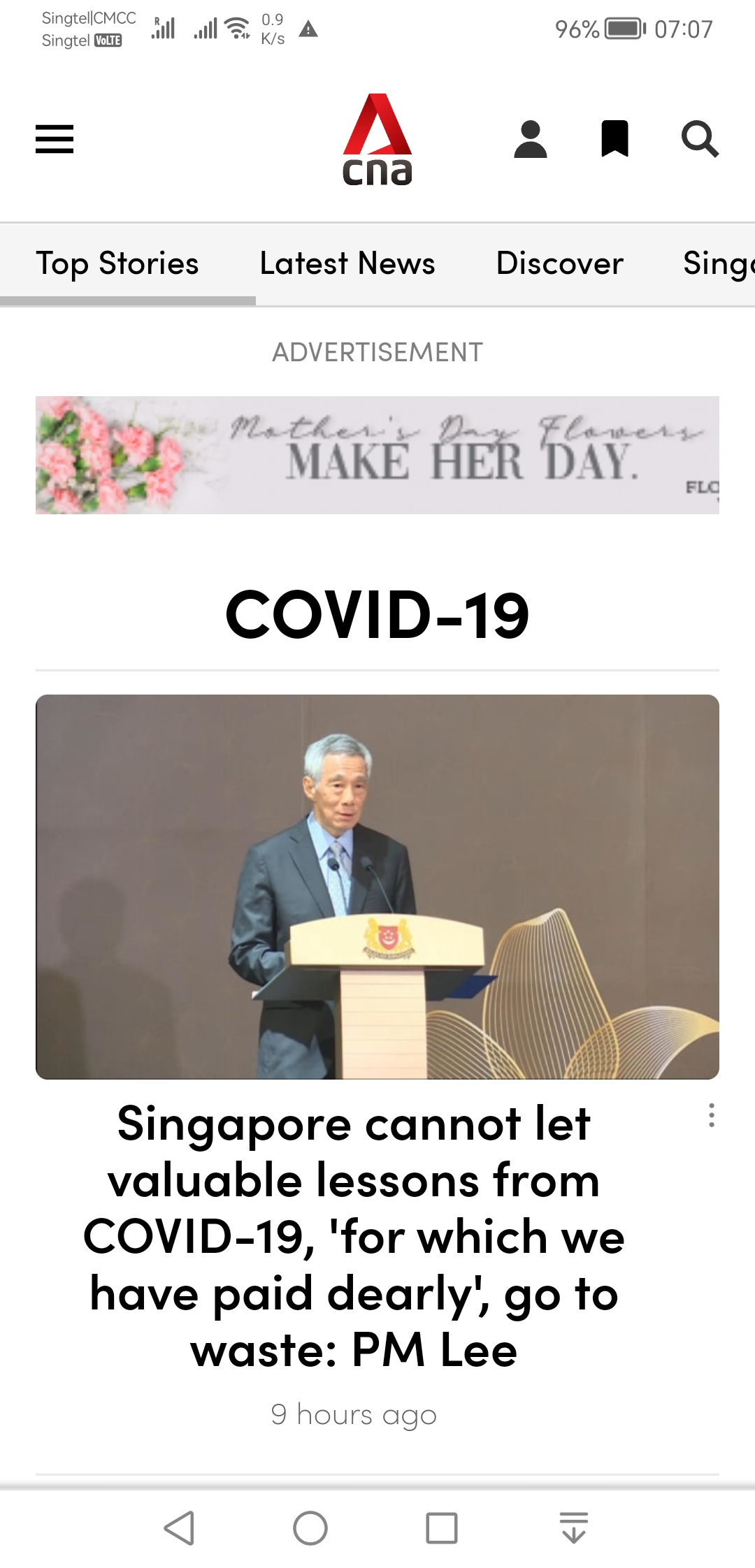Read the 'Singapore cannot let valuable lessons' headline
The image size is (755, 1568).
(354, 1237)
